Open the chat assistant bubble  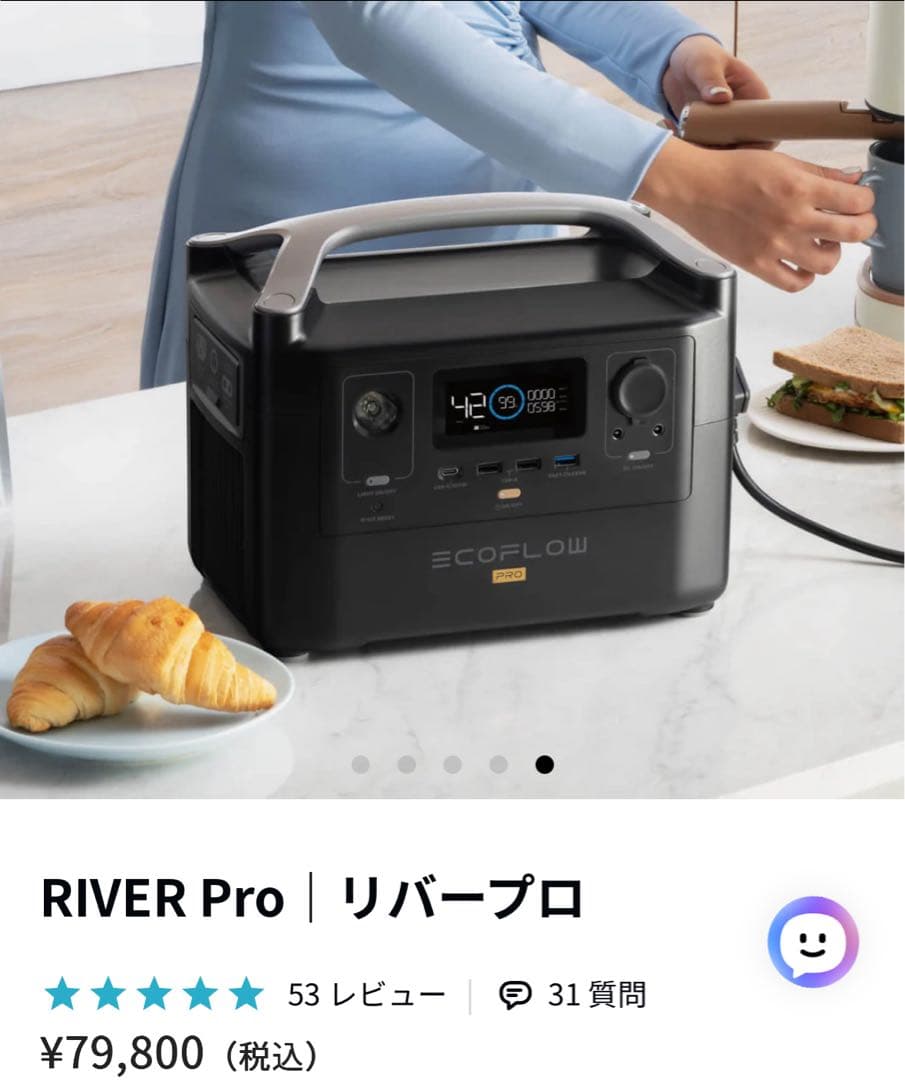[812, 942]
